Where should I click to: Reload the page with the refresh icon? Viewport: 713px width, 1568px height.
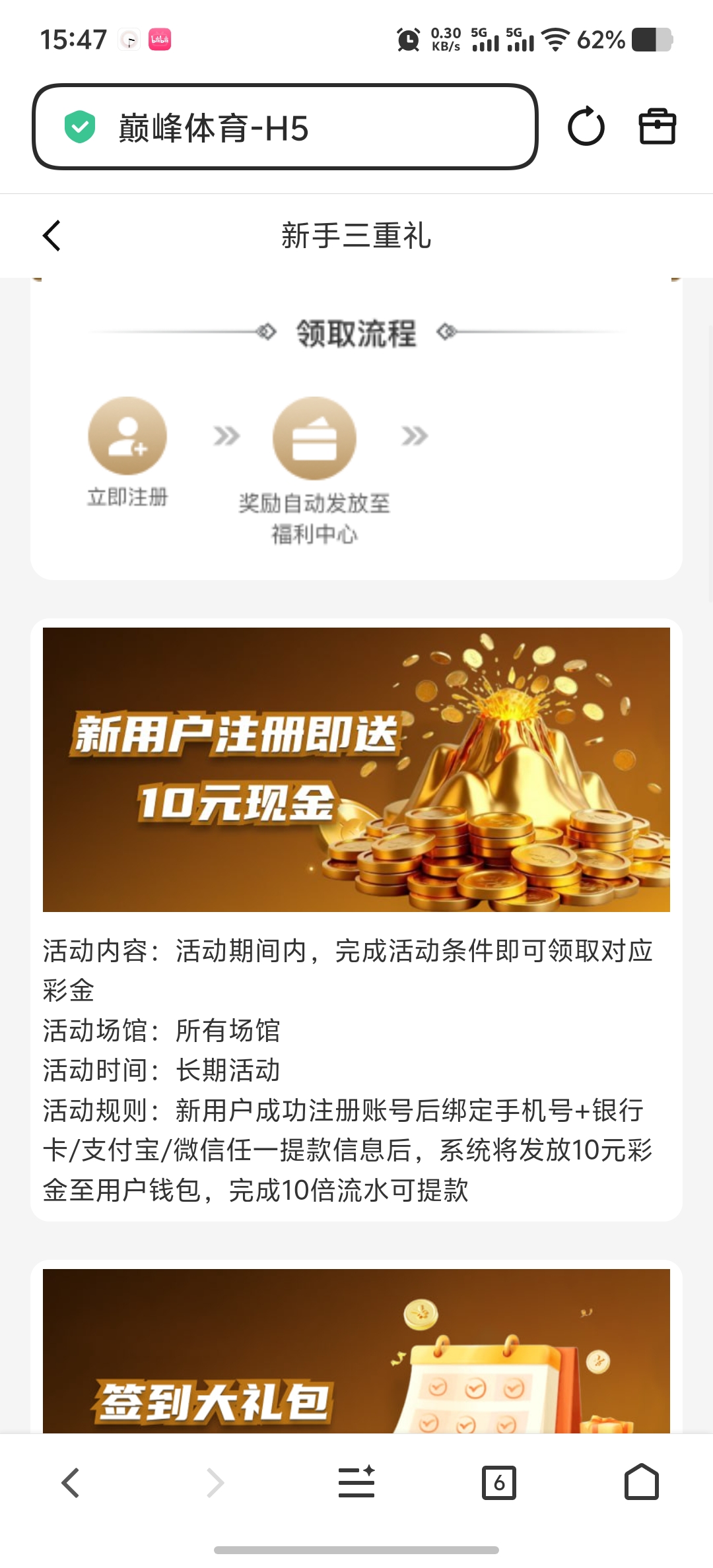click(x=586, y=127)
